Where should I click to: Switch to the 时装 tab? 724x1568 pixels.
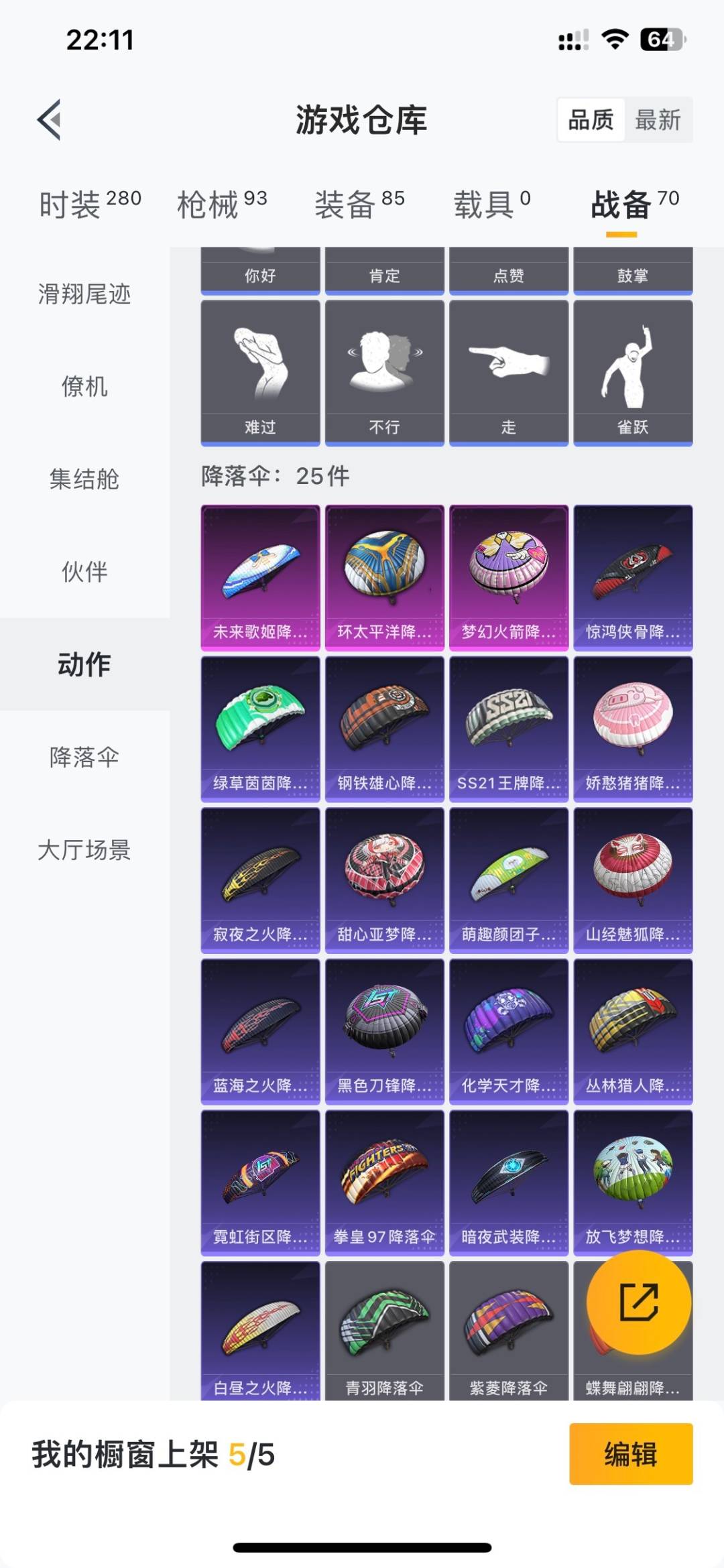point(90,204)
